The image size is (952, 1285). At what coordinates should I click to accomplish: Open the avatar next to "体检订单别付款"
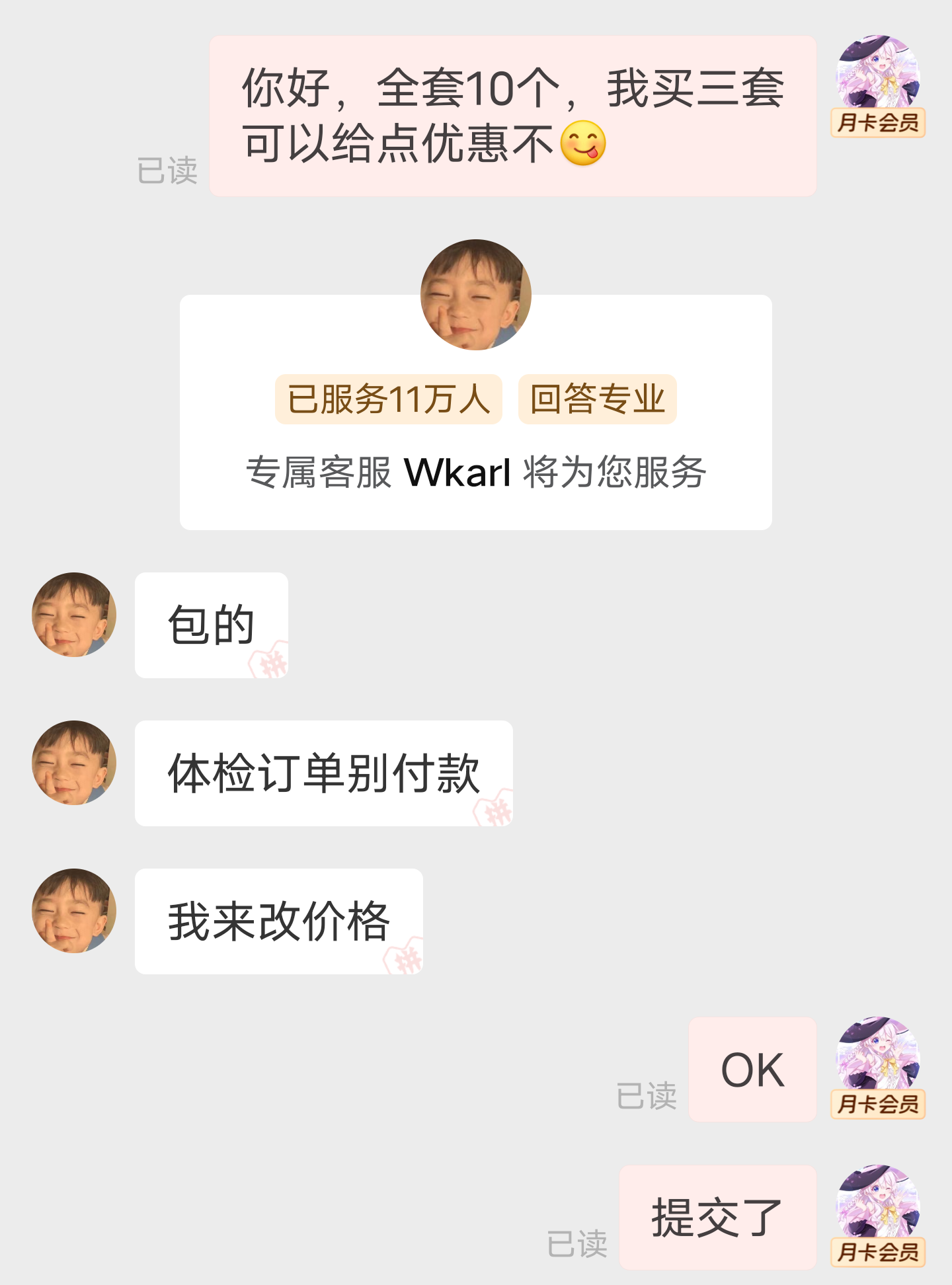pos(74,763)
